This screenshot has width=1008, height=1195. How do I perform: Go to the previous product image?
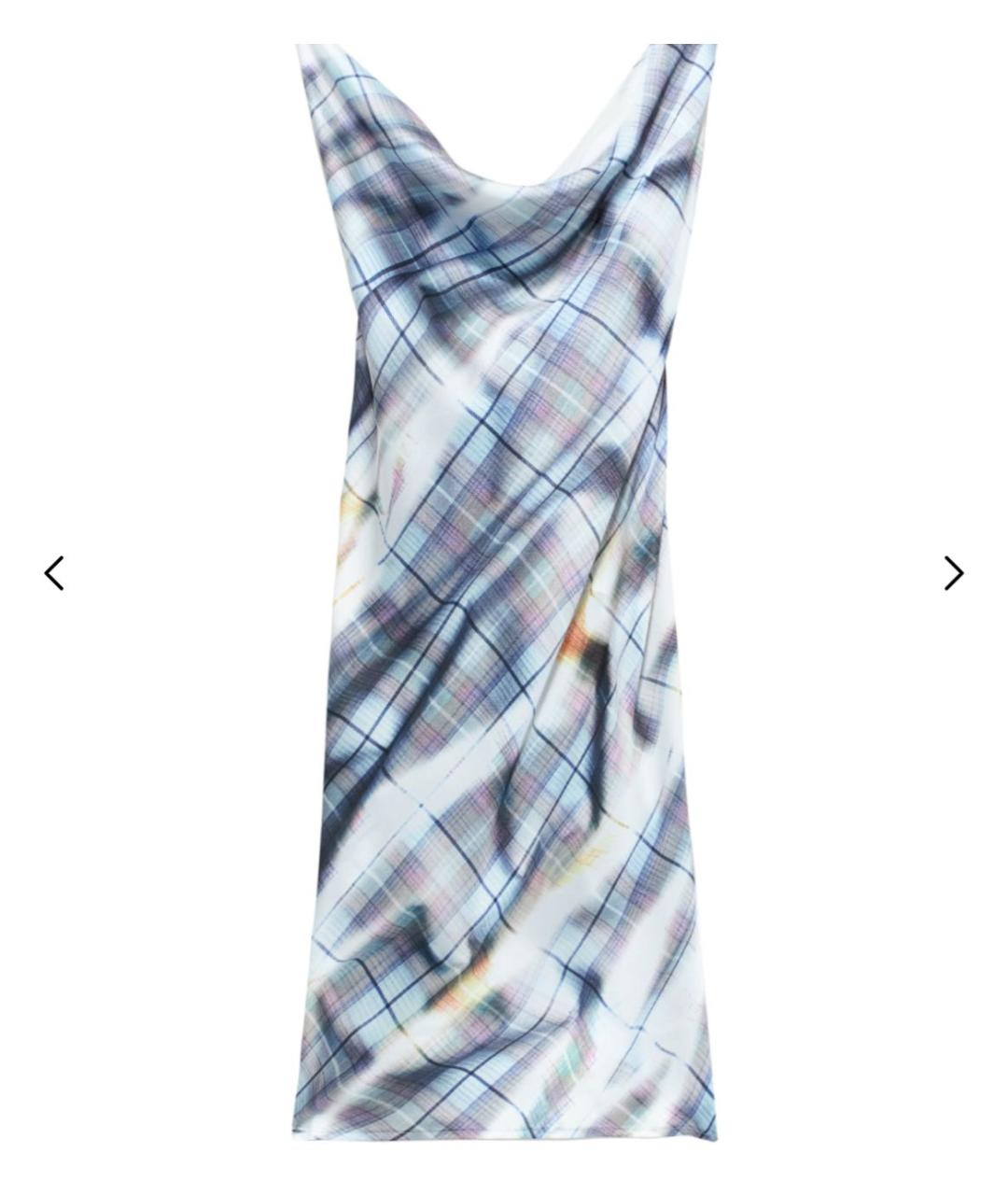(54, 573)
